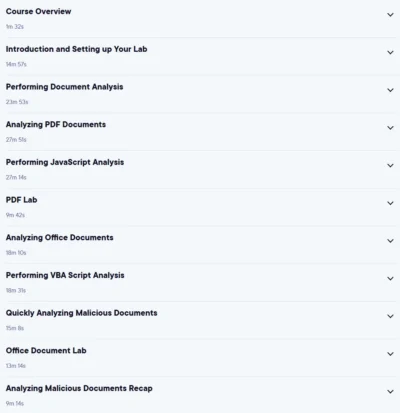This screenshot has width=400, height=413.
Task: Expand Performing Document Analysis module
Action: tap(200, 94)
